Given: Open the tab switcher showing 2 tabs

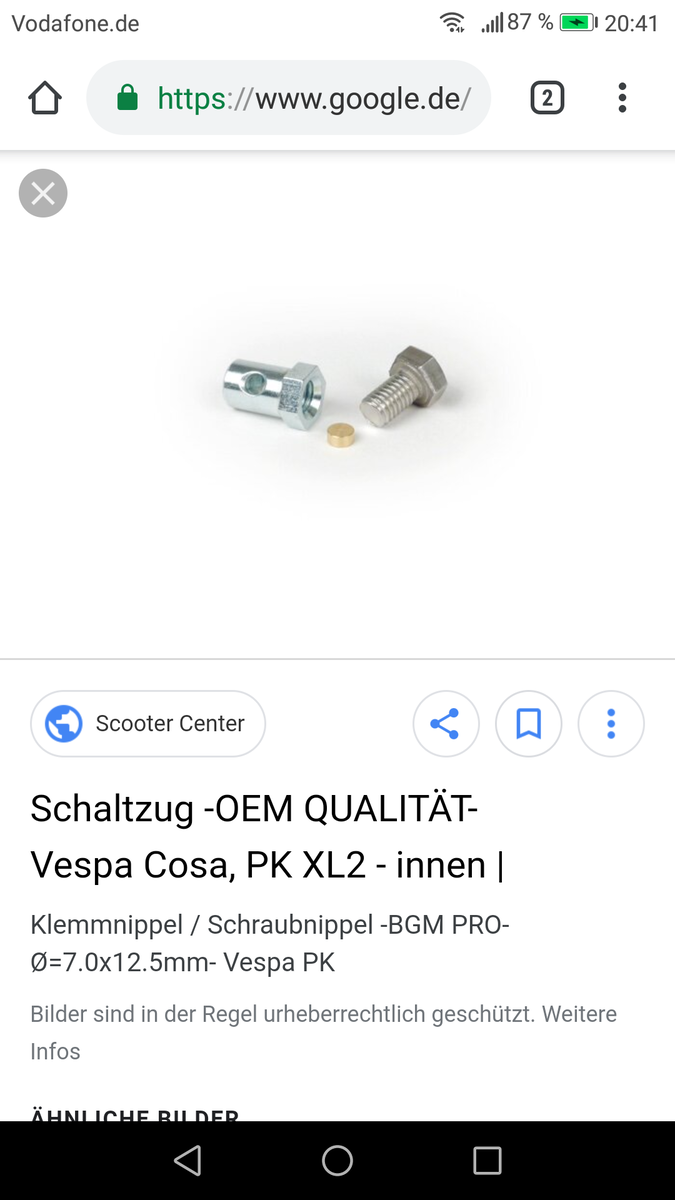Looking at the screenshot, I should [547, 98].
